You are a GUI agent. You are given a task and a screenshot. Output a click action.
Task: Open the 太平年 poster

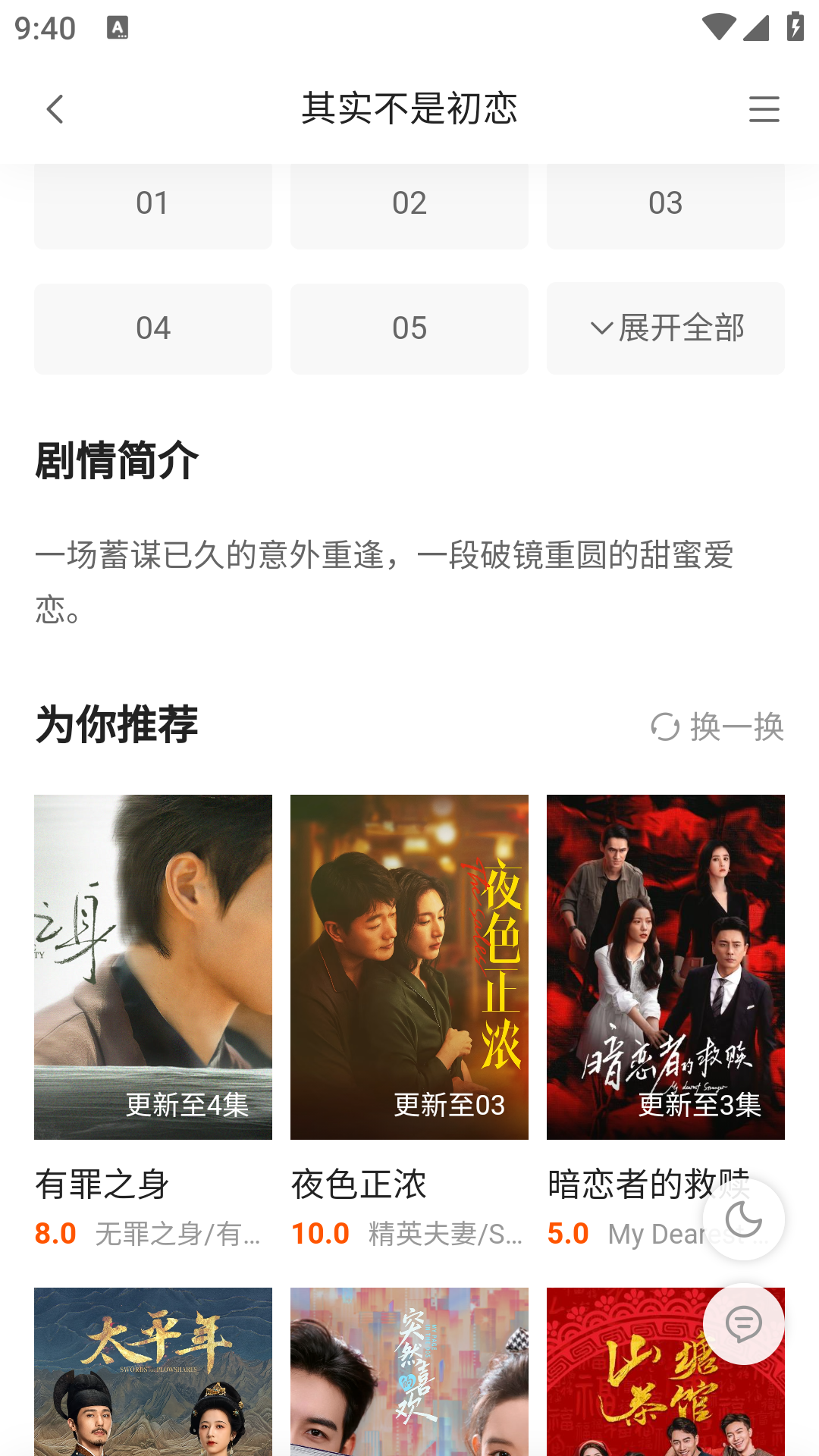tap(153, 1371)
